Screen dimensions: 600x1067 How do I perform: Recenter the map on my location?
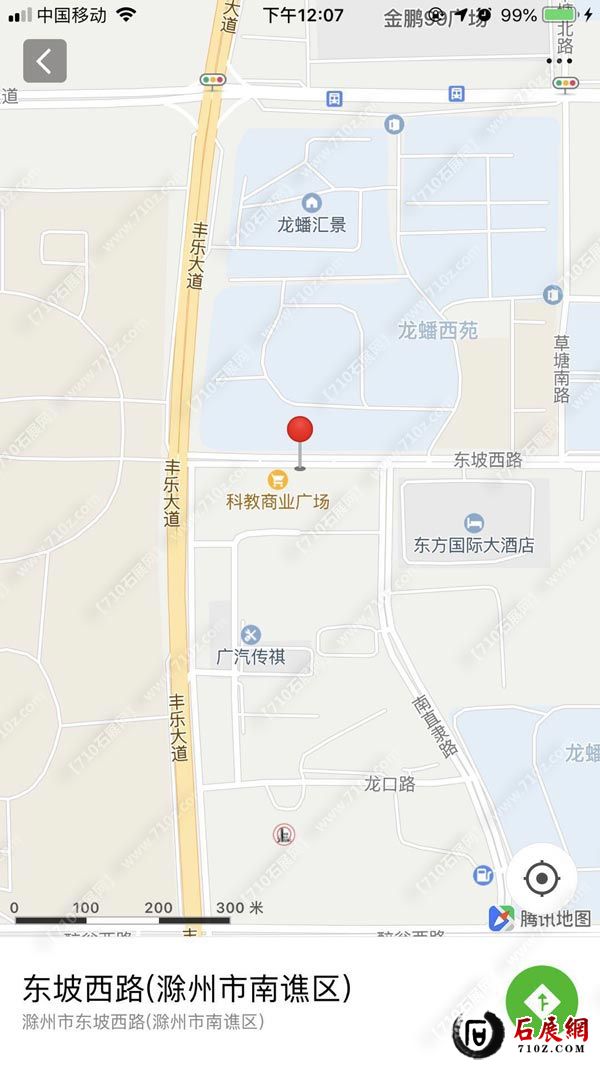[541, 879]
